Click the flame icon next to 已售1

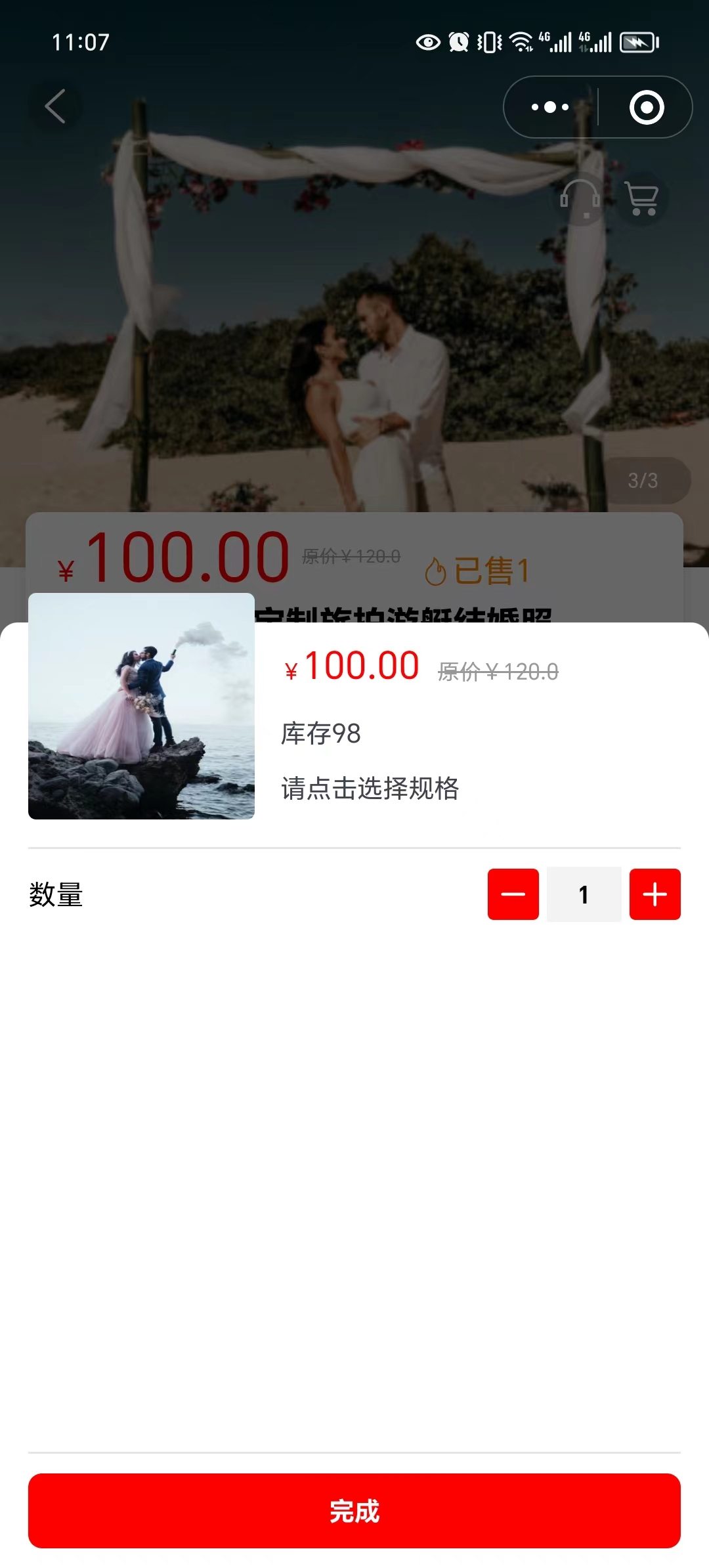pos(438,571)
